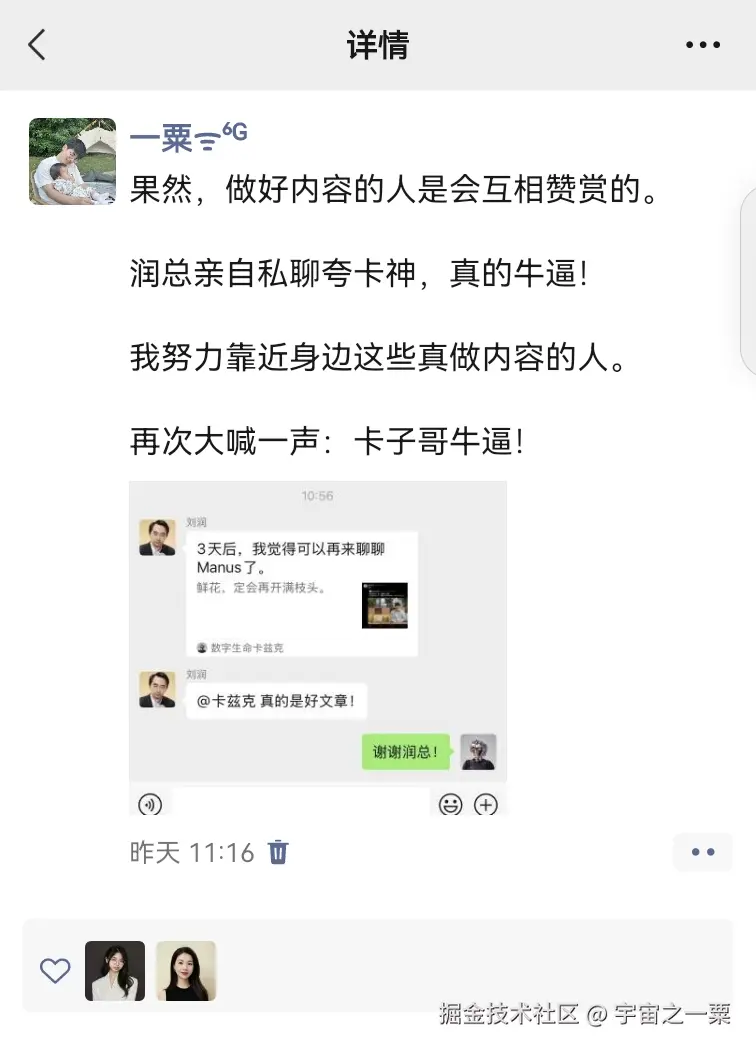Screen dimensions: 756x1052
Task: Open second liker's avatar in black top
Action: point(186,970)
